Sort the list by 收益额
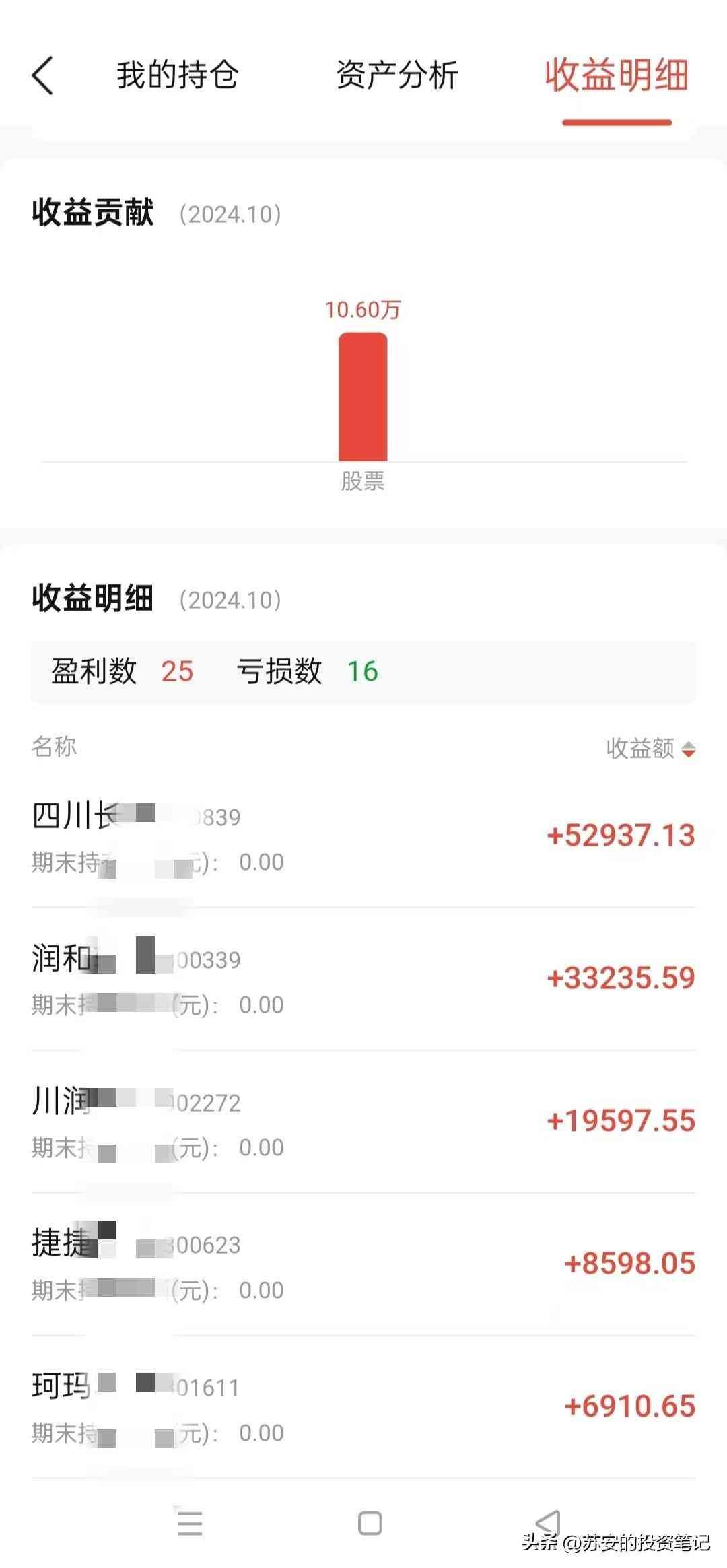The width and height of the screenshot is (727, 1568). tap(650, 748)
